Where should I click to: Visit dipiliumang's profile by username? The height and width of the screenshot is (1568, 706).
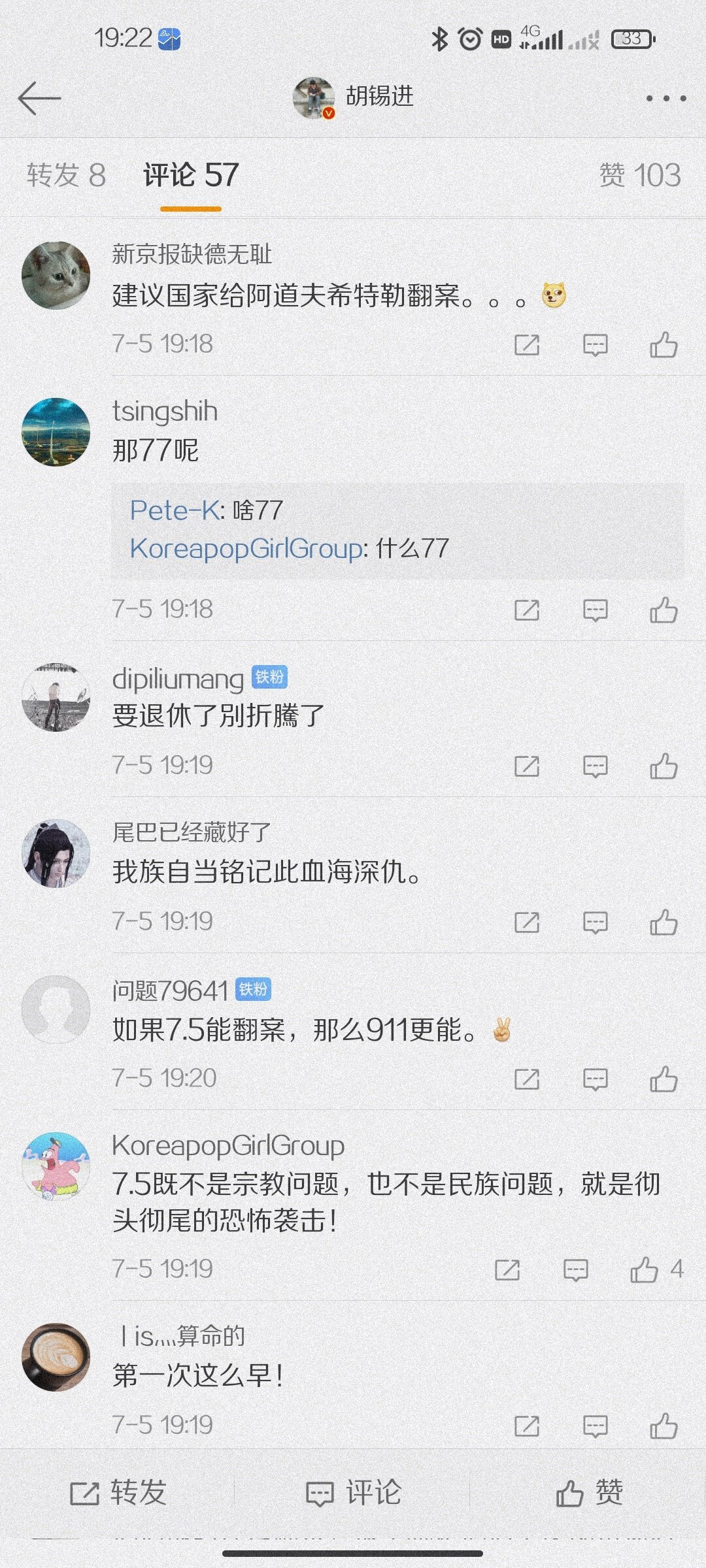[178, 679]
